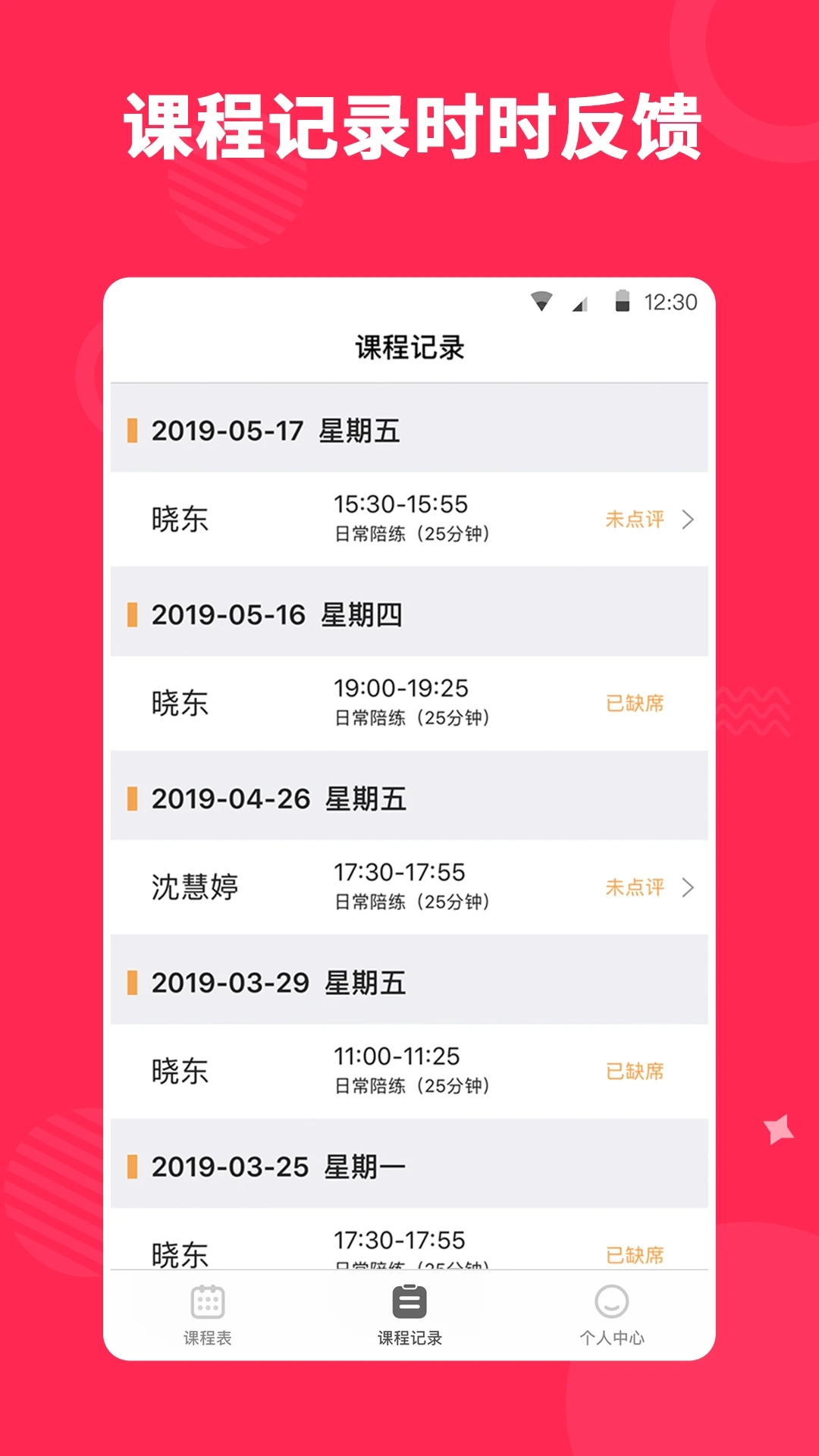Click the 未点评 status on May 17 lesson

pos(635,518)
